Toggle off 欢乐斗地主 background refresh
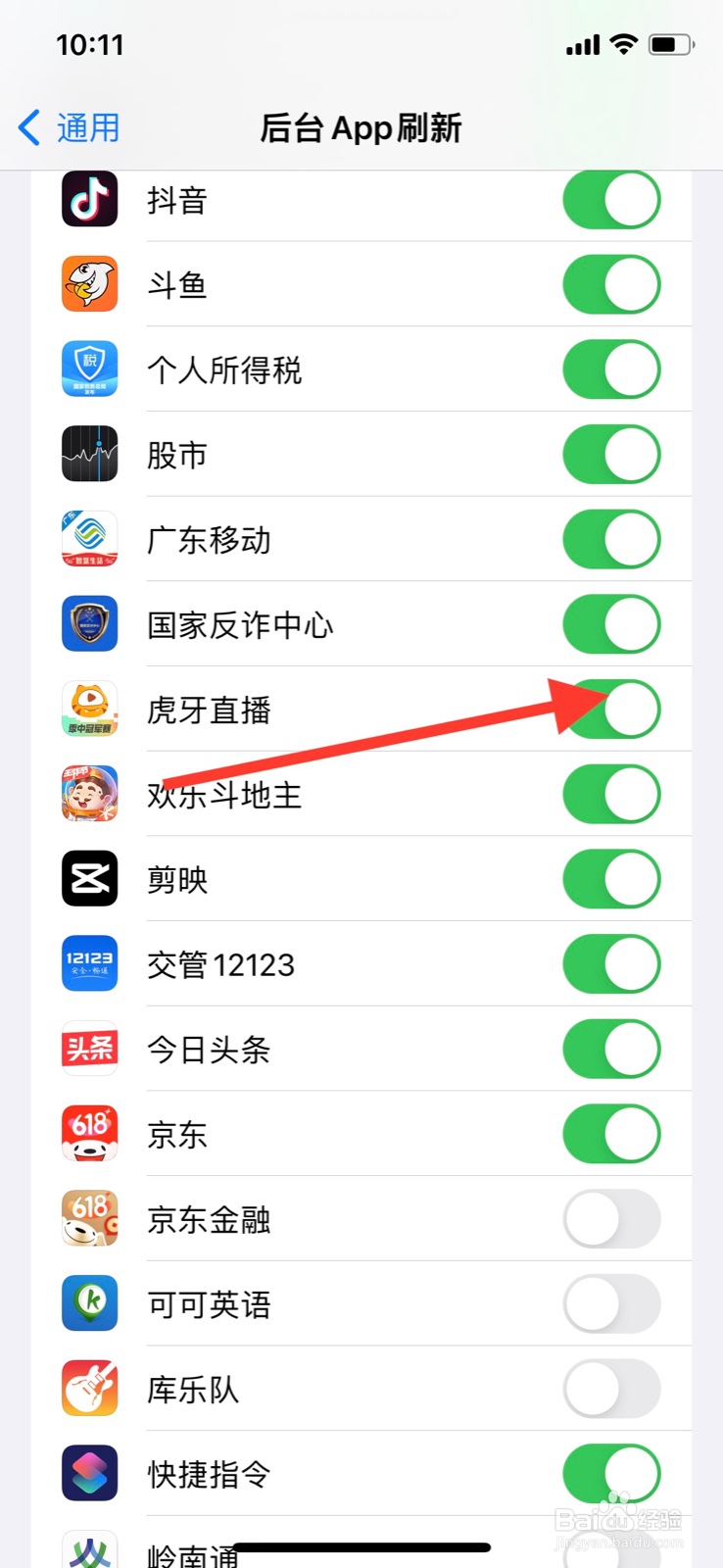Screen dimensions: 723x1568 coord(611,794)
